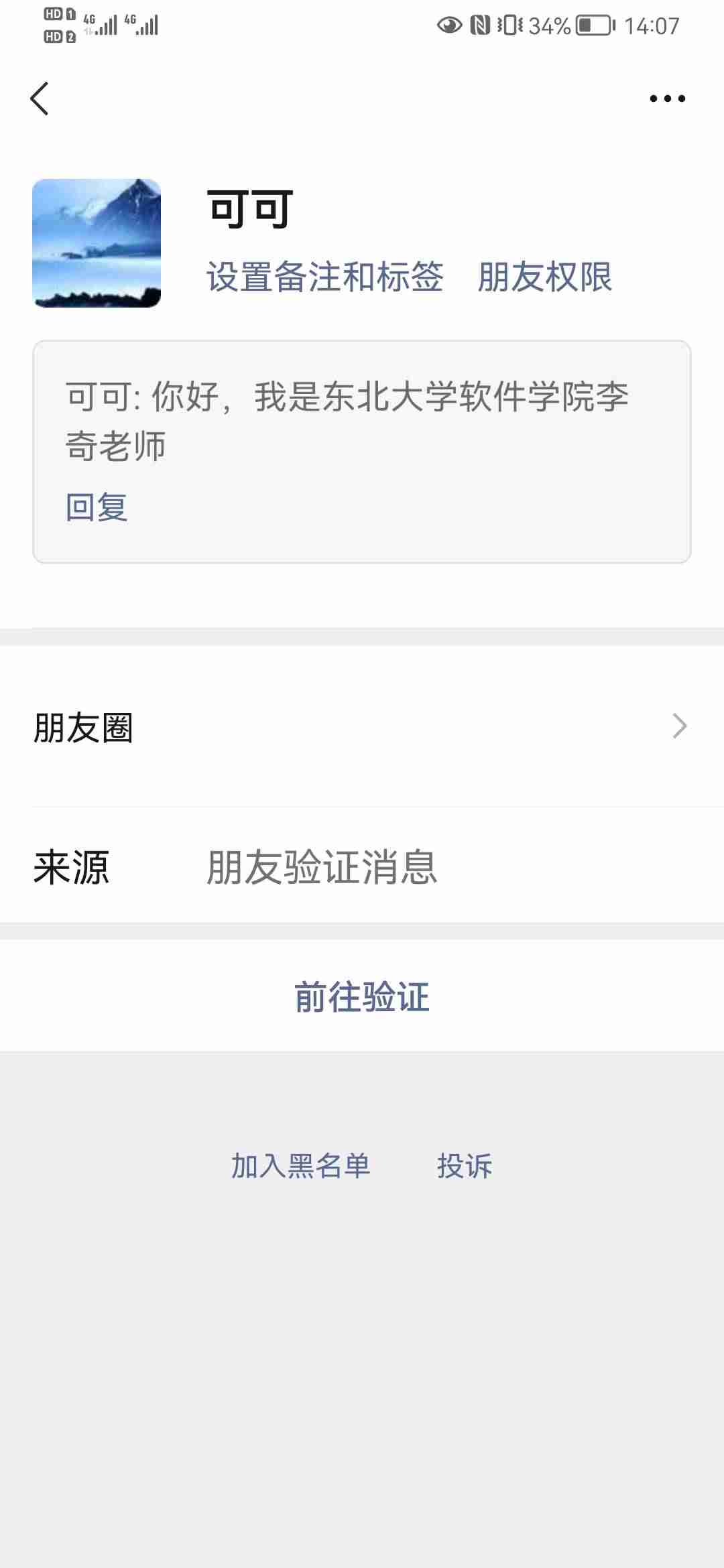Select 加入黑名单 to block this contact
This screenshot has width=724, height=1568.
coord(300,1166)
